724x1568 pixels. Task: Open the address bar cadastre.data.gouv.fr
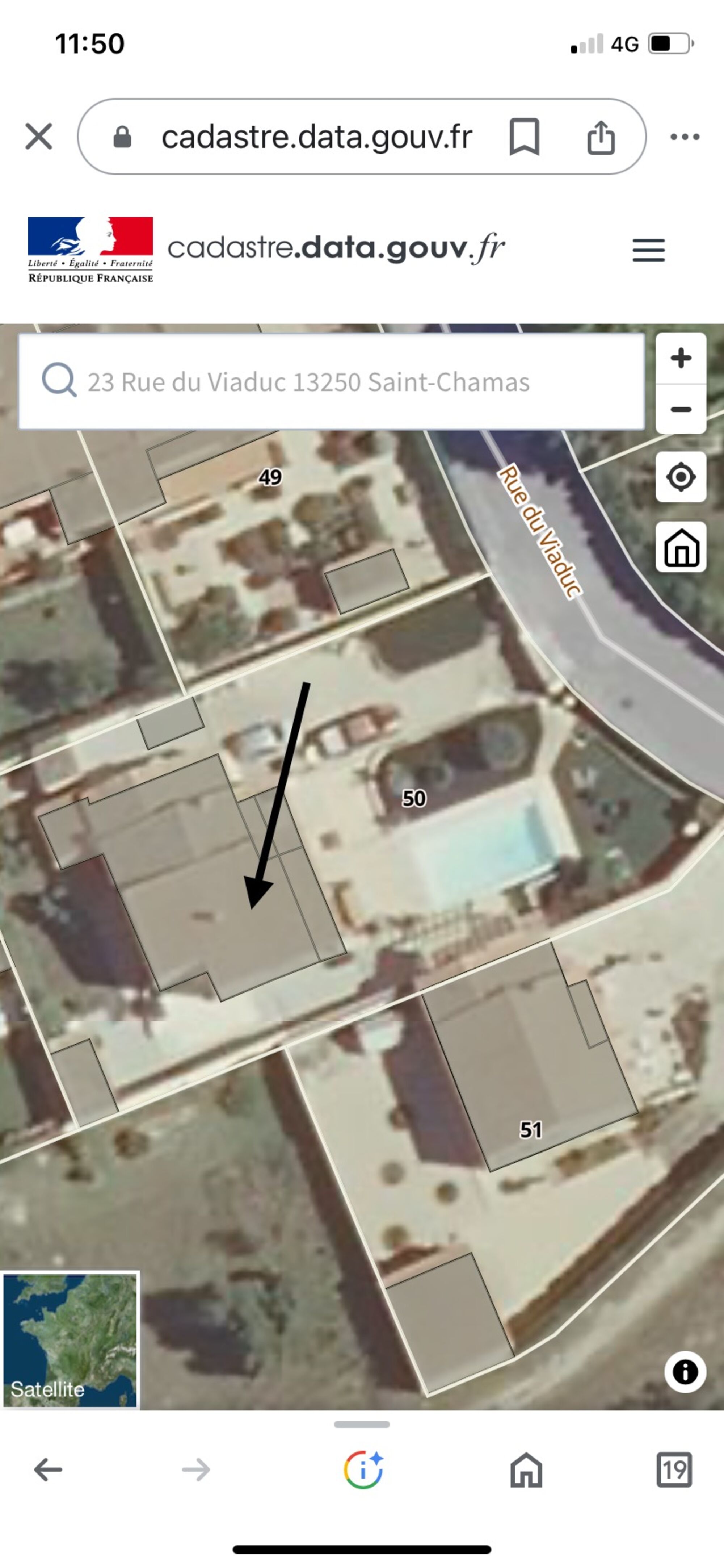click(x=316, y=136)
